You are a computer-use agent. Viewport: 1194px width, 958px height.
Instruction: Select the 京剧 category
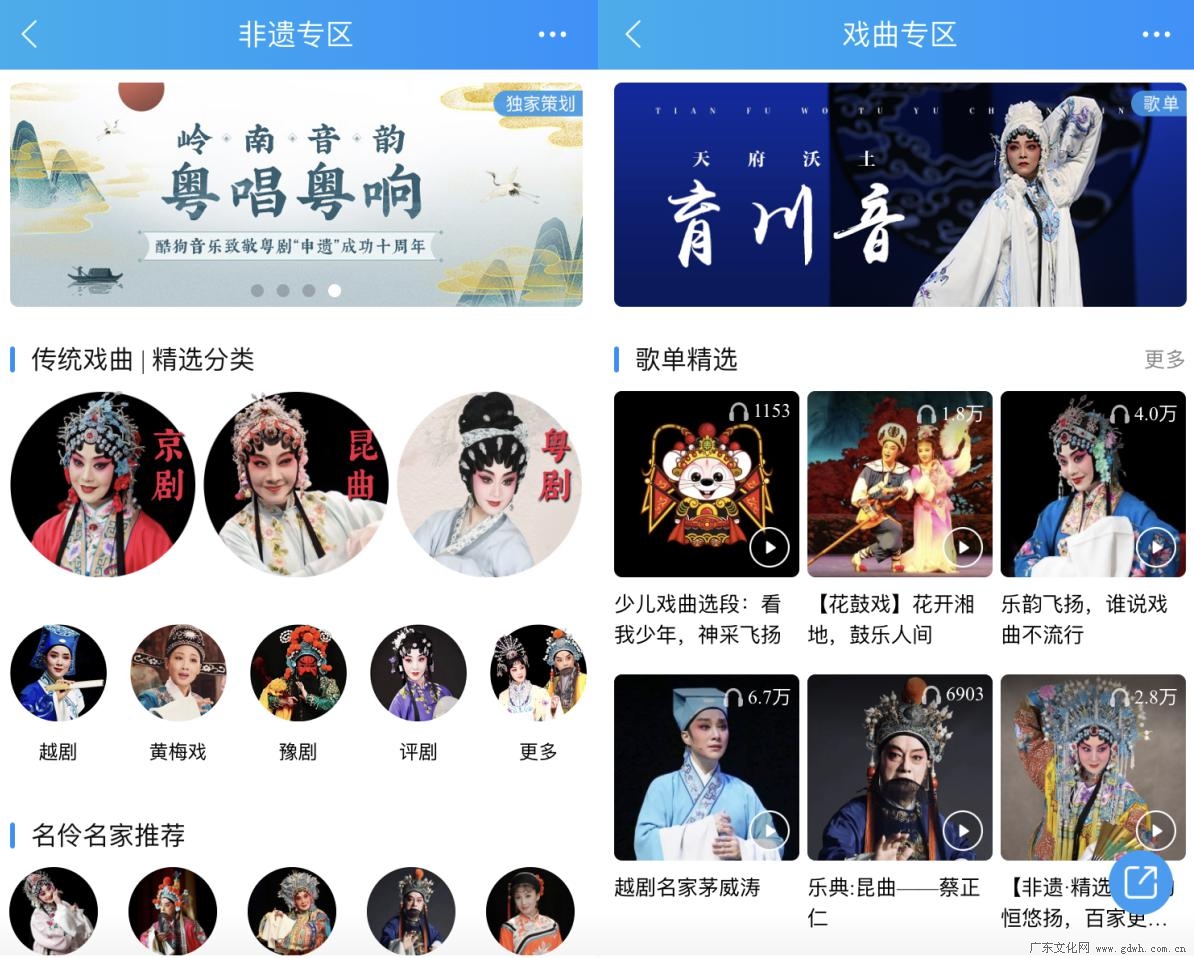click(102, 484)
